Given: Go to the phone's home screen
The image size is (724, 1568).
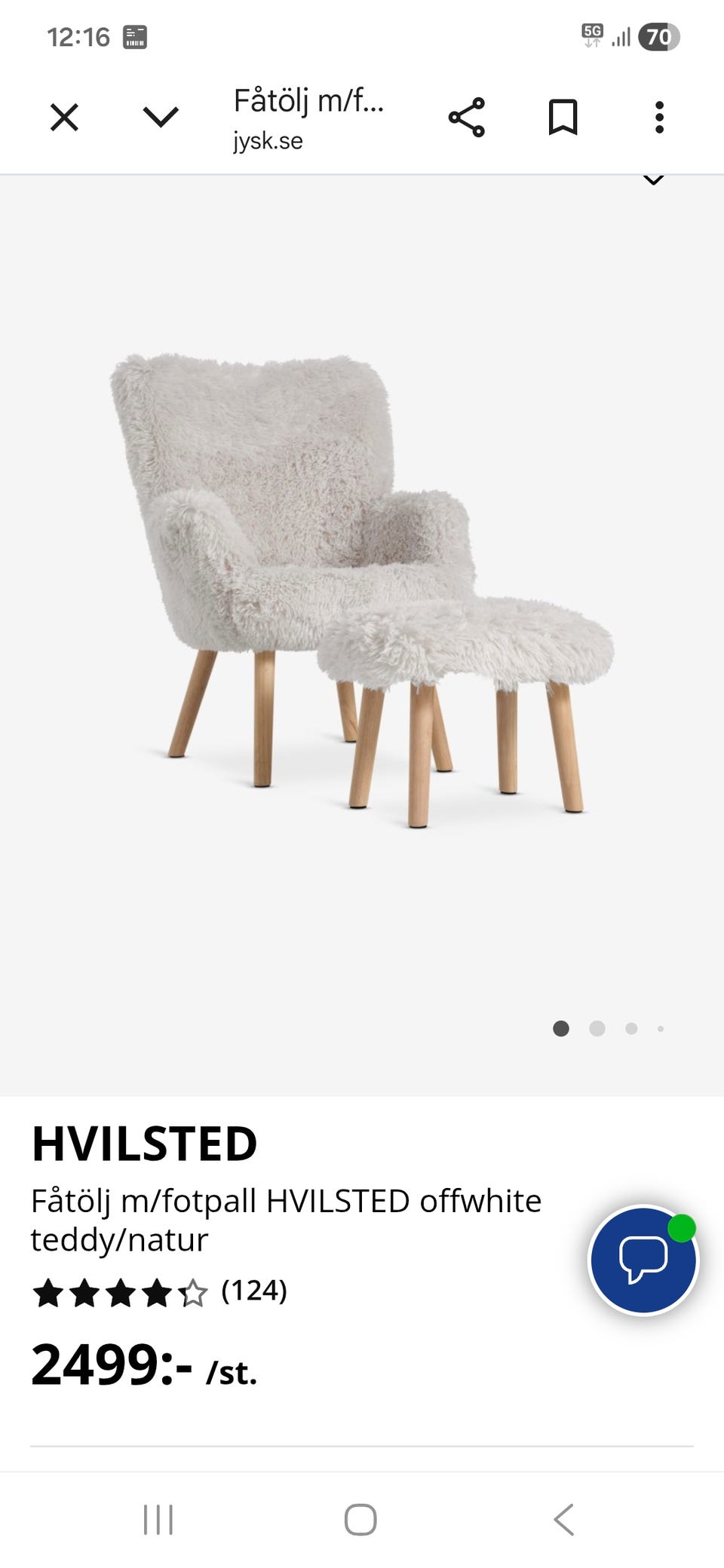Looking at the screenshot, I should [360, 1519].
